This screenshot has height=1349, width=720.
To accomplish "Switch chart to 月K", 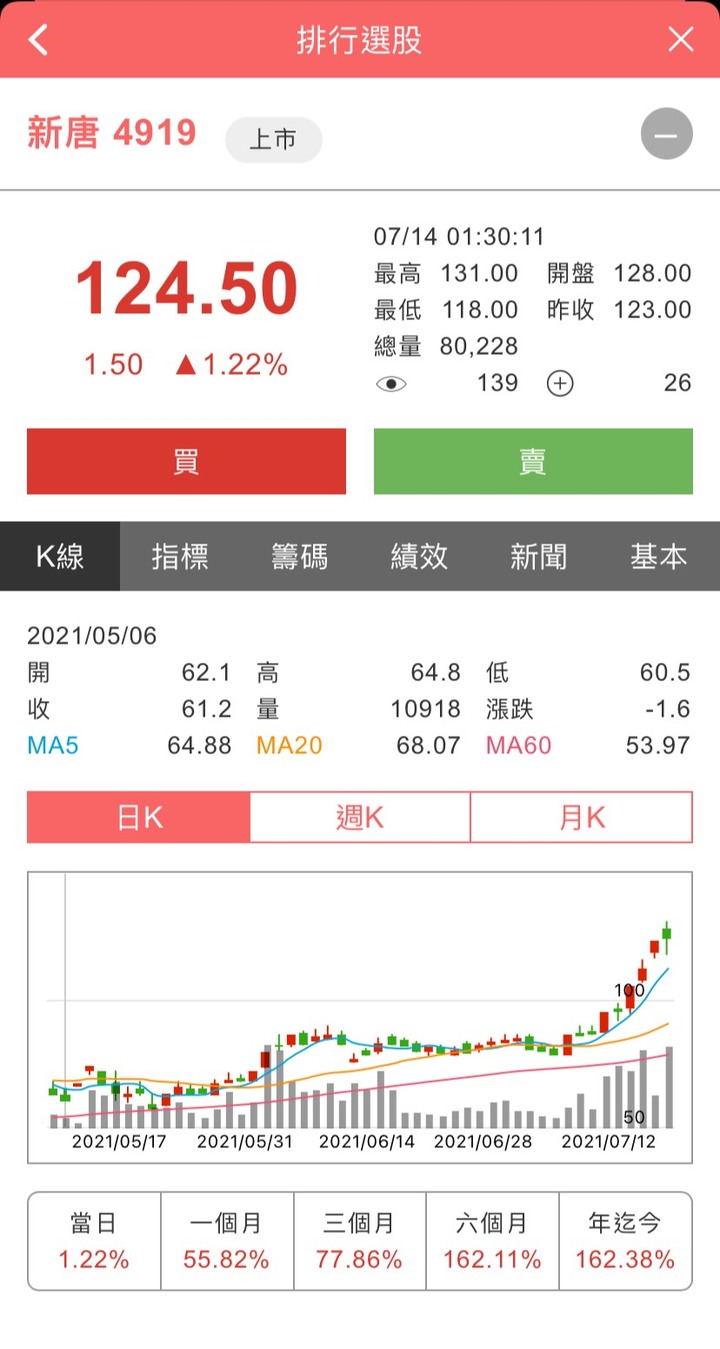I will [x=582, y=817].
